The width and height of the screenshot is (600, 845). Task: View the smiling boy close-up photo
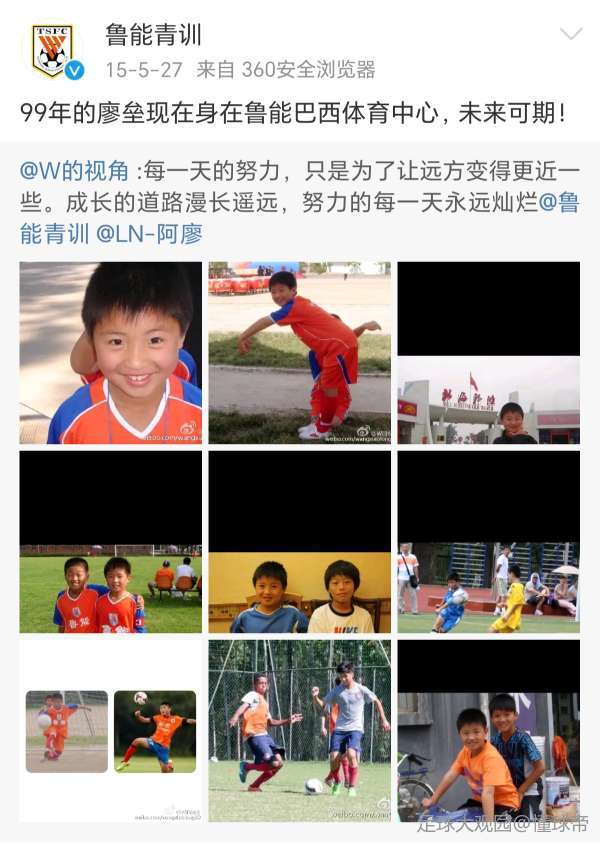(110, 352)
